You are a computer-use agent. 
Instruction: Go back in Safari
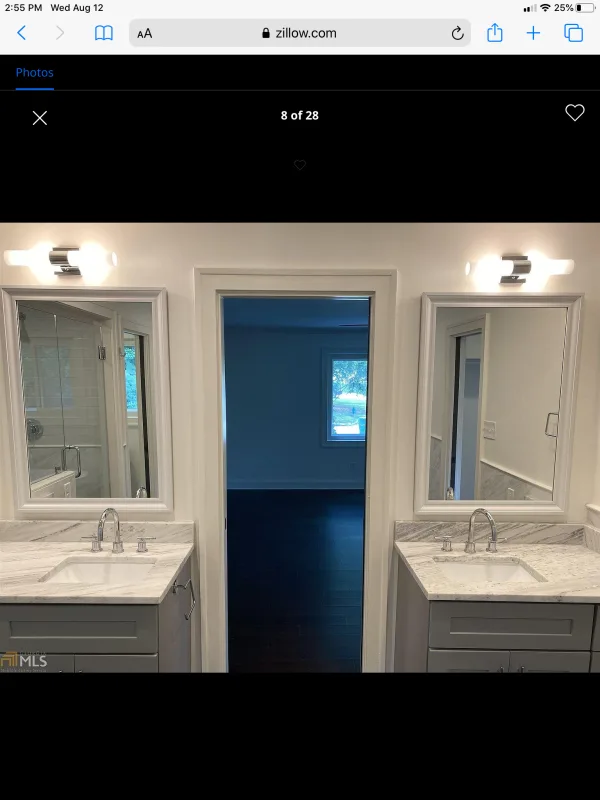pyautogui.click(x=22, y=33)
